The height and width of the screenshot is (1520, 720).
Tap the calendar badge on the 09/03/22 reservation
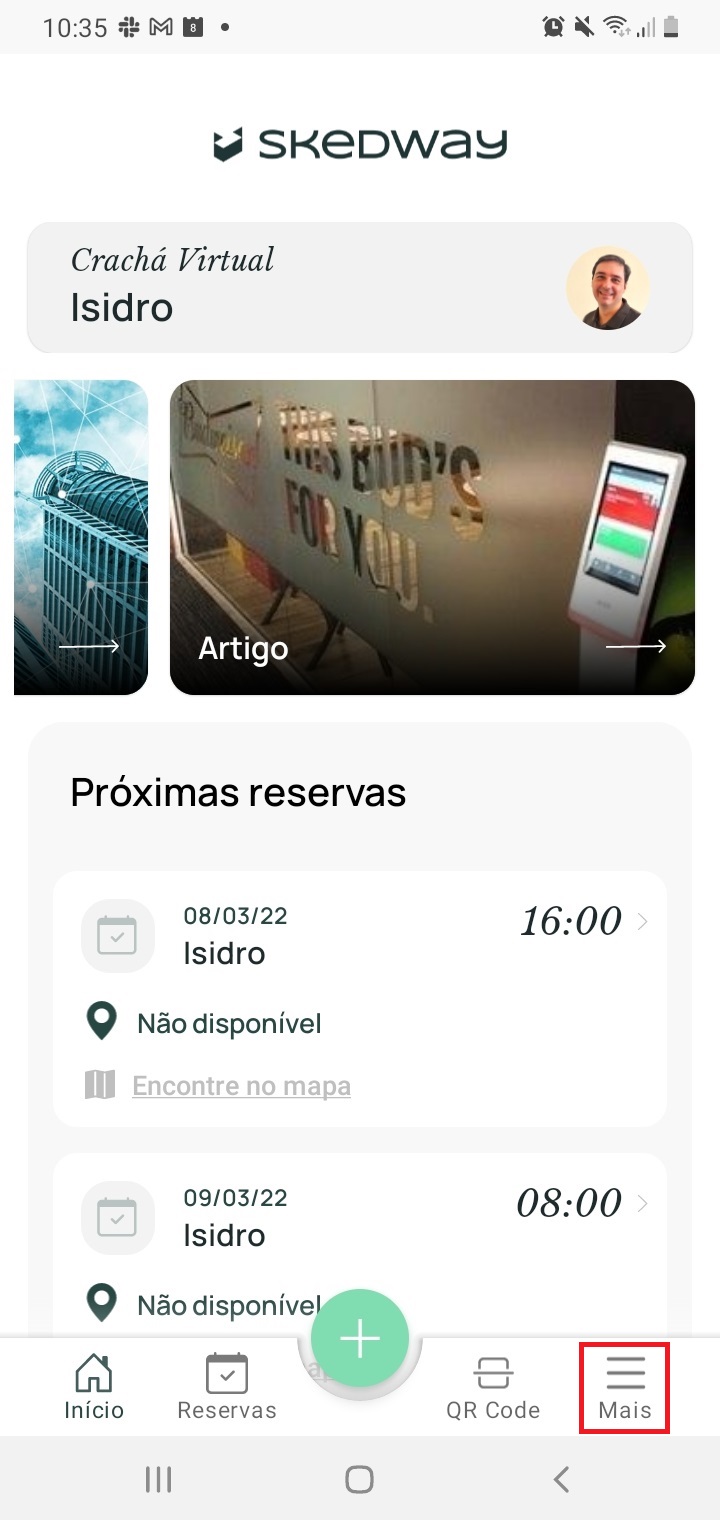tap(117, 1218)
